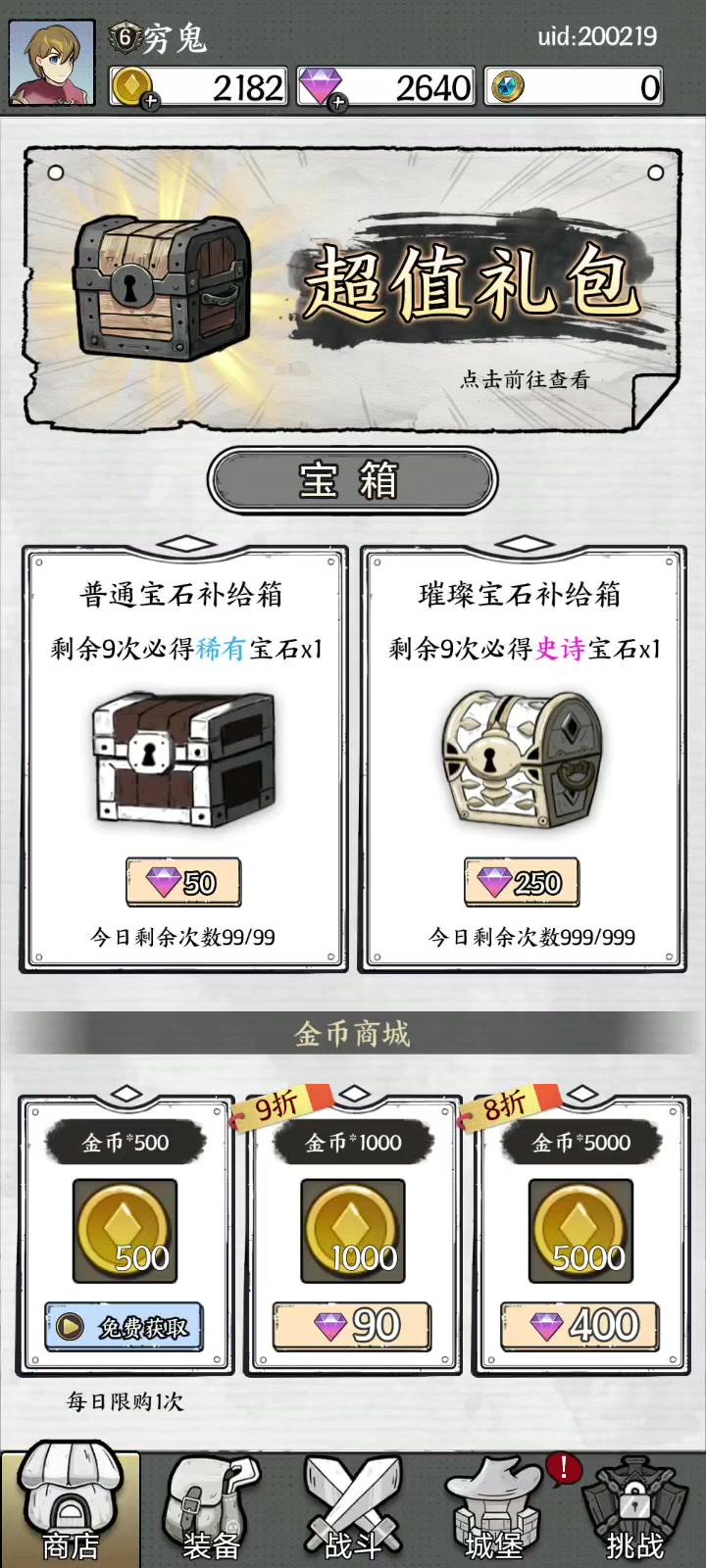Switch to the 商店 tab
Image resolution: width=706 pixels, height=1568 pixels.
pyautogui.click(x=71, y=1509)
